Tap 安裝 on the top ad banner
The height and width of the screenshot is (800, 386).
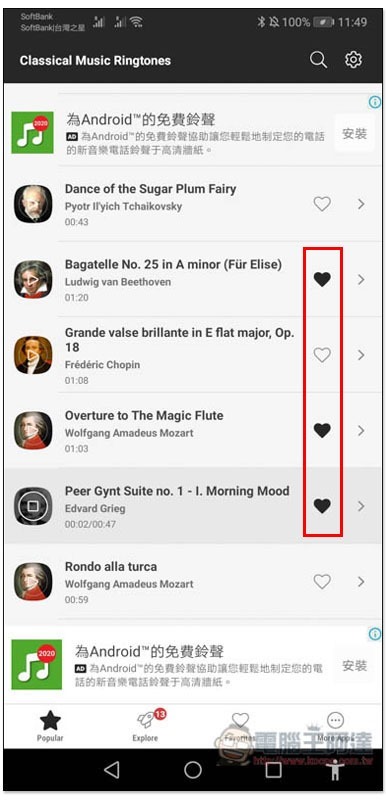click(x=354, y=134)
